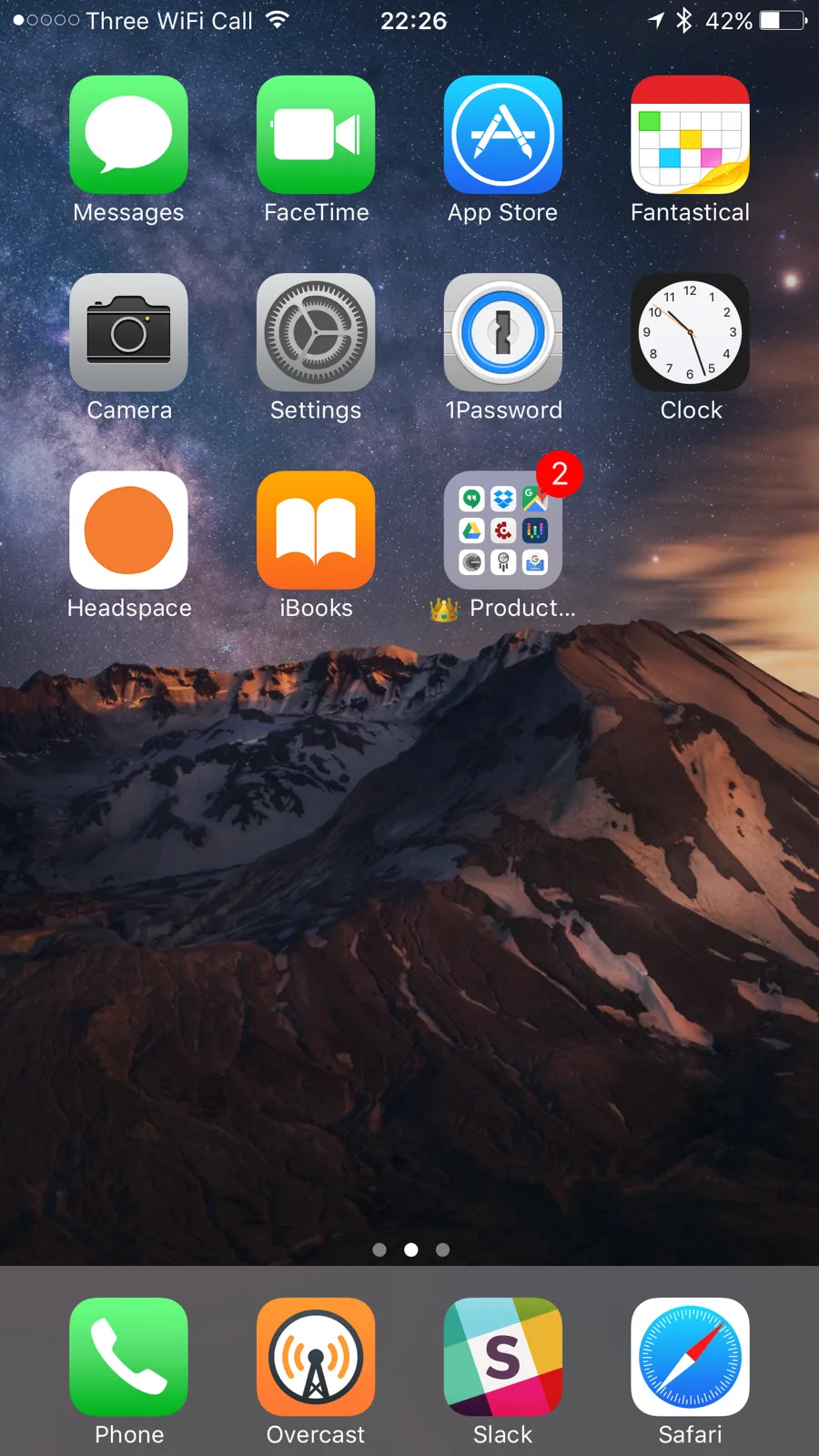Launch Safari browser
819x1456 pixels.
tap(691, 1357)
